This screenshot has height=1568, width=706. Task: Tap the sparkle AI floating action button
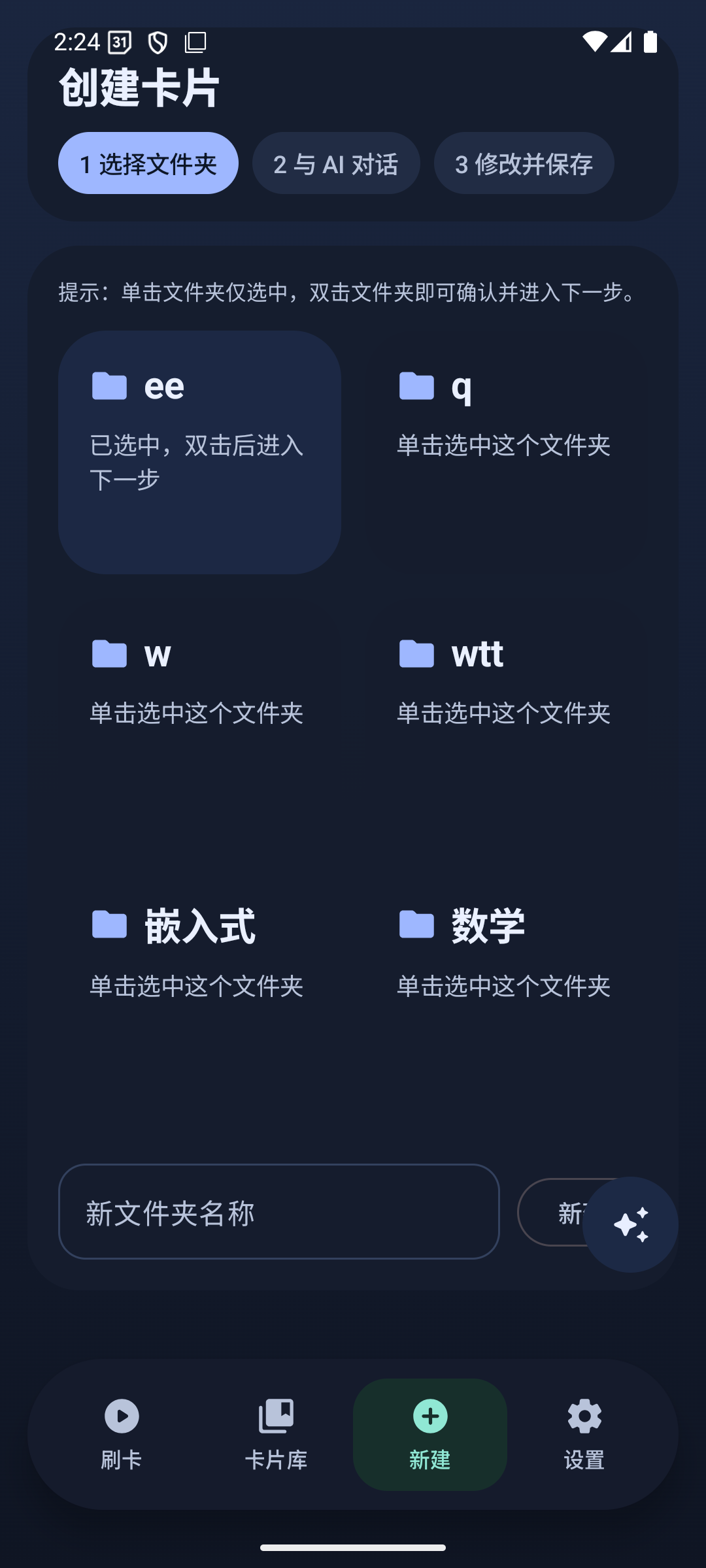click(630, 1225)
